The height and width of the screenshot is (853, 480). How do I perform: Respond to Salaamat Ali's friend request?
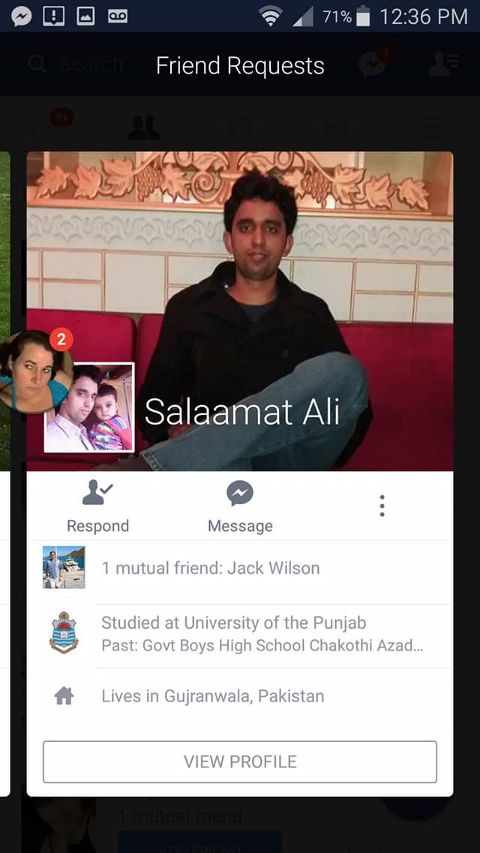point(98,507)
